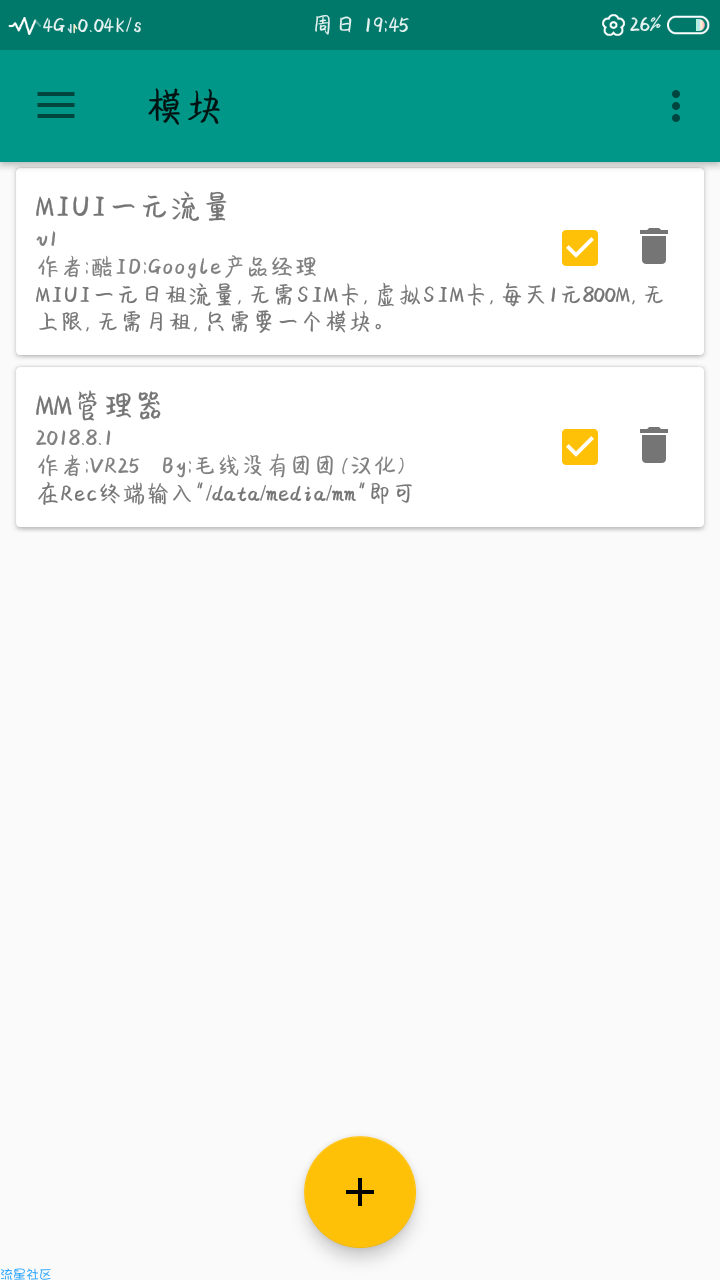Add a new module with plus button
The height and width of the screenshot is (1280, 720).
coord(360,1191)
